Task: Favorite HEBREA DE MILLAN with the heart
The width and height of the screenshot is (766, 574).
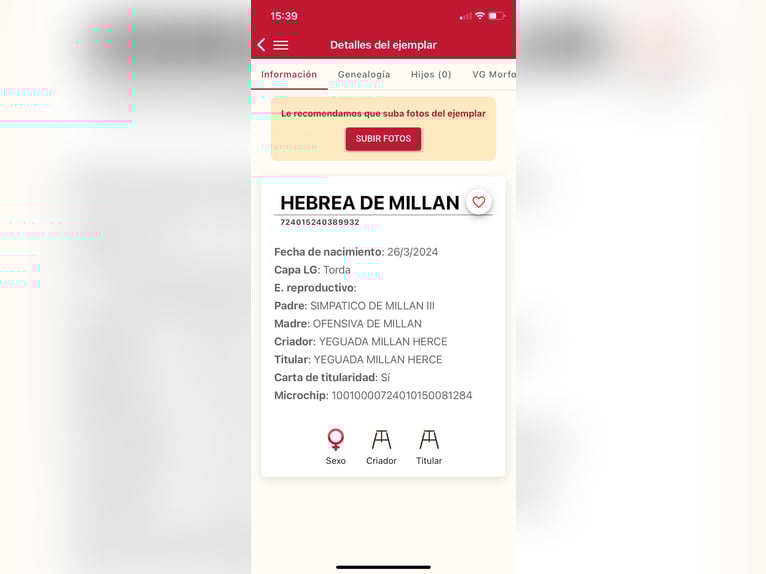Action: click(479, 202)
